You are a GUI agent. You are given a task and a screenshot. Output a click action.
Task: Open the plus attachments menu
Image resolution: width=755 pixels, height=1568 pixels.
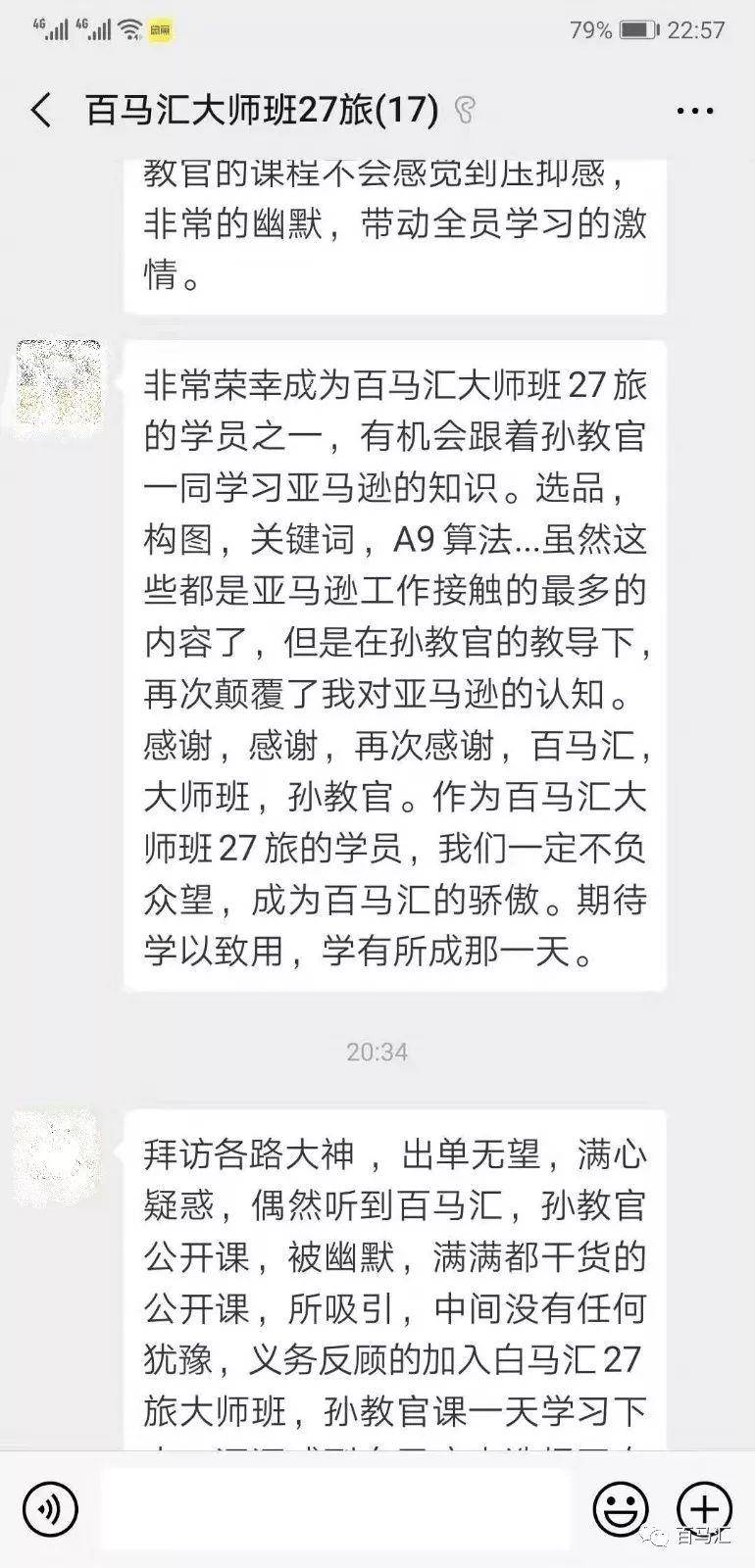click(x=703, y=1508)
